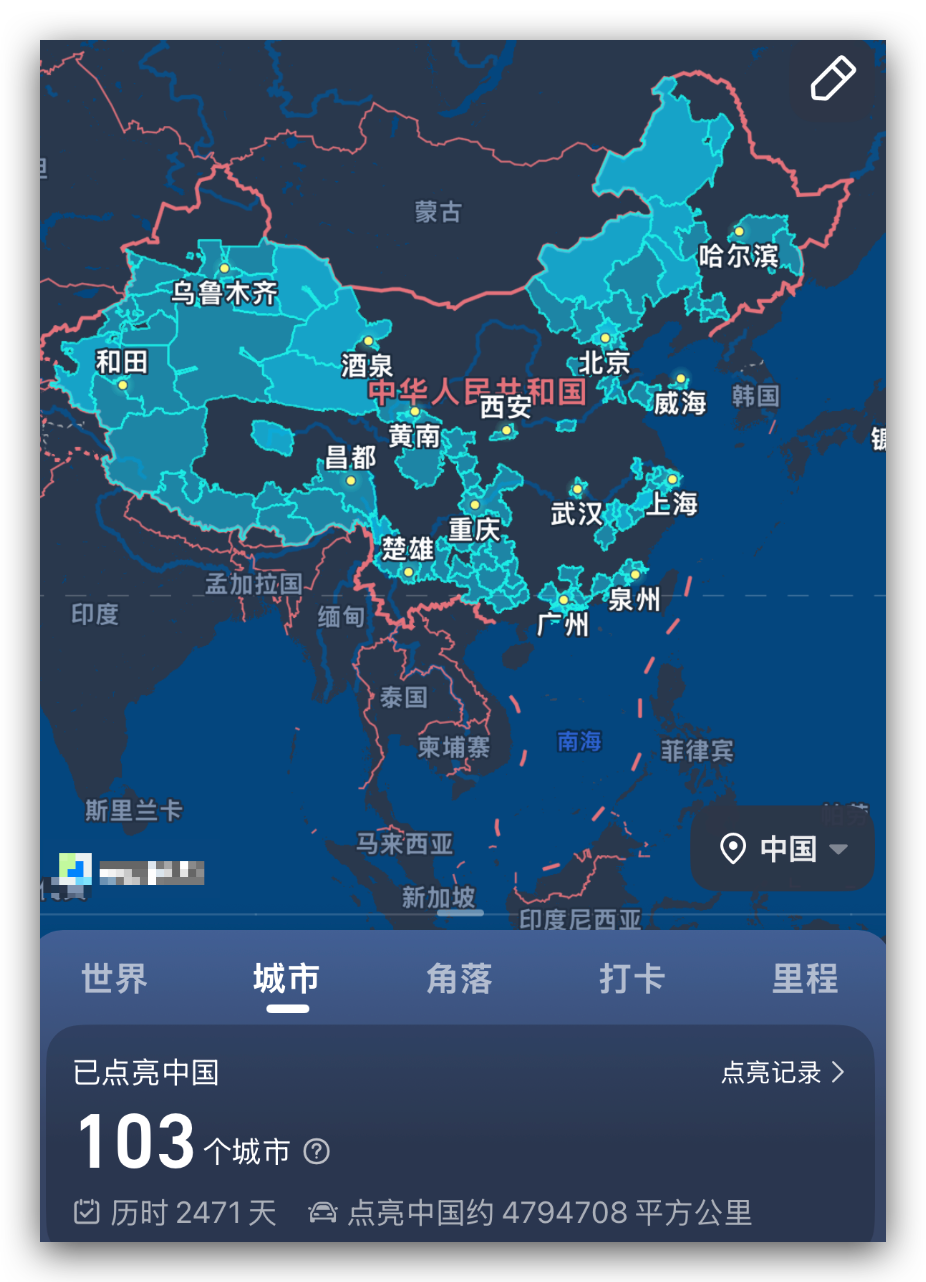Viewport: 926px width, 1282px height.
Task: Switch to the 世界 tab
Action: [114, 979]
